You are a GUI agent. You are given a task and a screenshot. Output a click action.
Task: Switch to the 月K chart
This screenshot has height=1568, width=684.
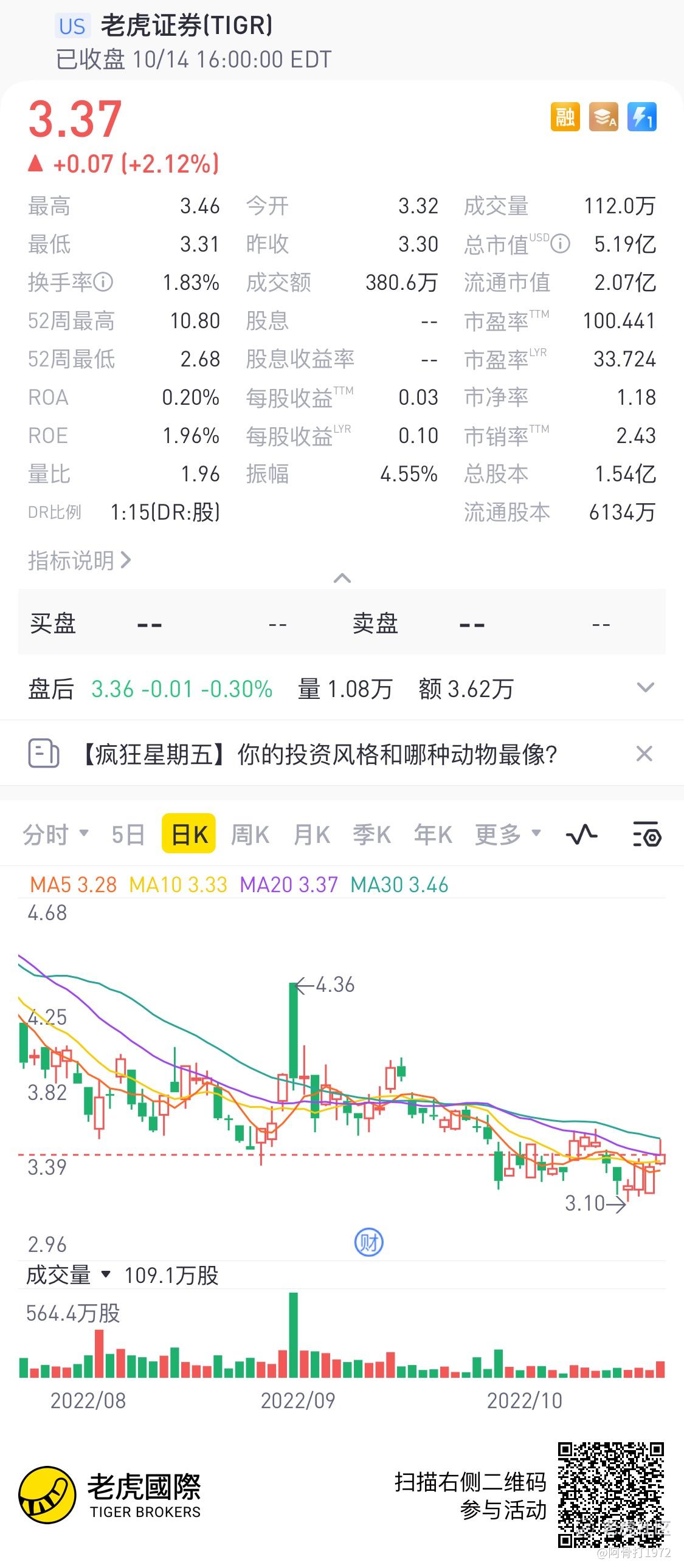click(x=311, y=834)
